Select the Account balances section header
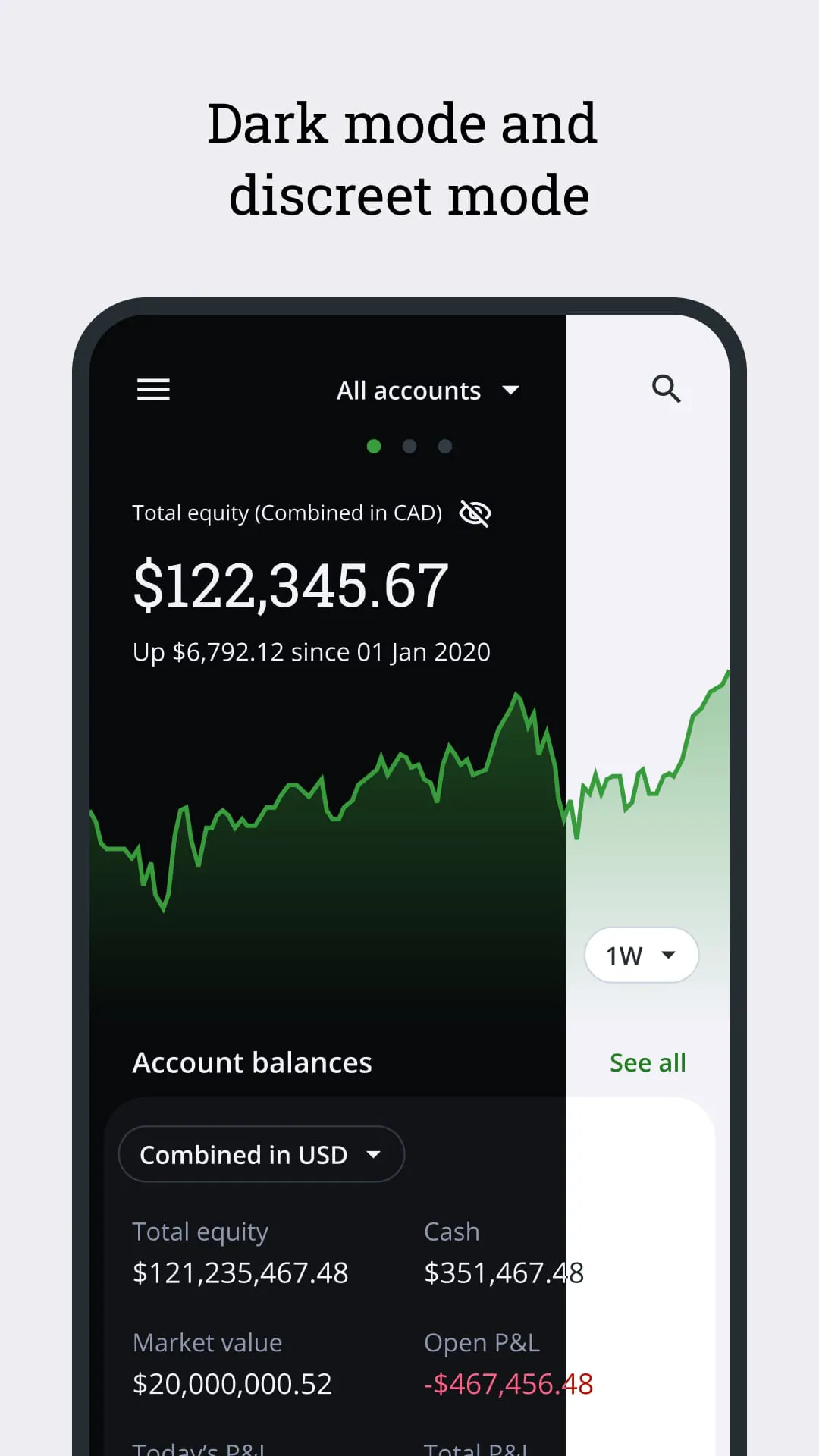This screenshot has width=819, height=1456. 251,1062
